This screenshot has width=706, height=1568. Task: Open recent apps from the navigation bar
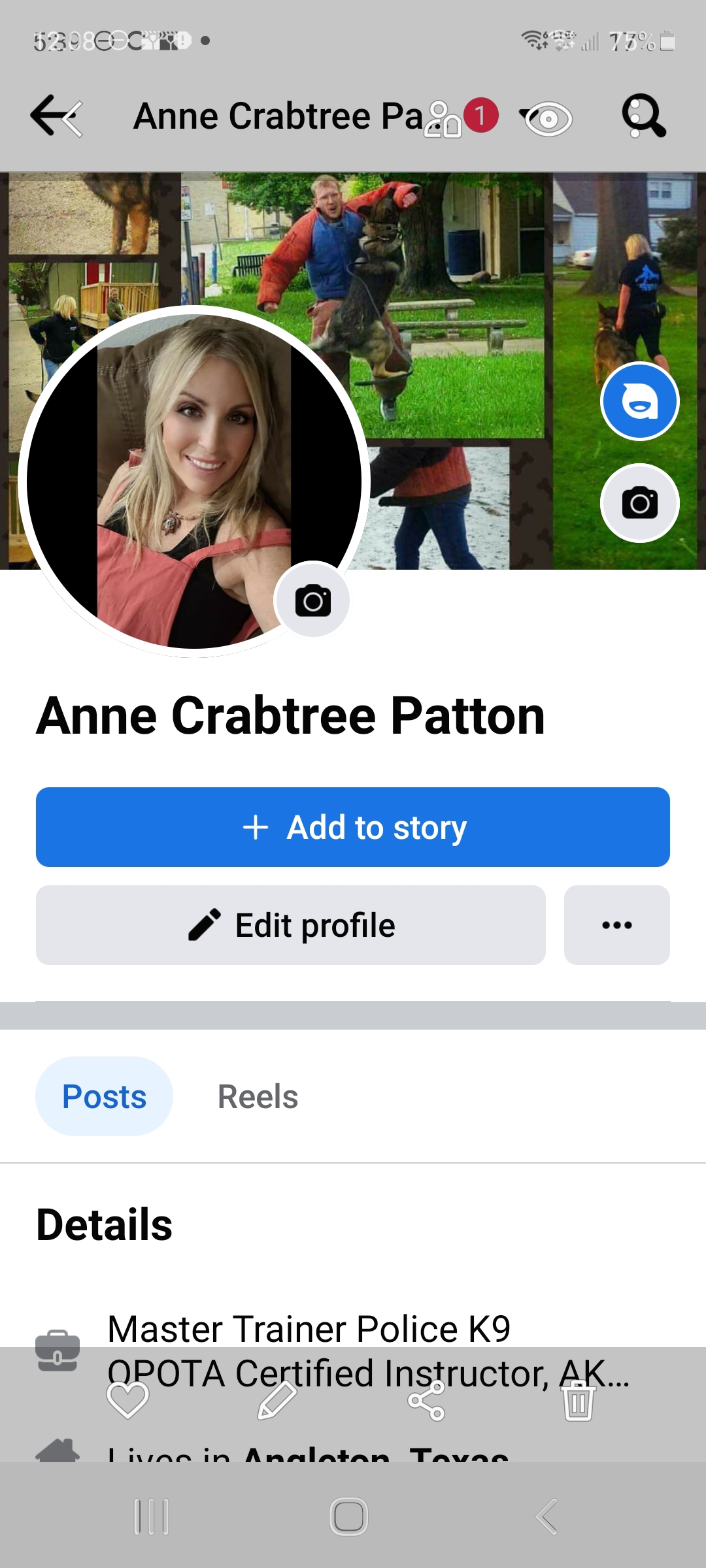(151, 1516)
